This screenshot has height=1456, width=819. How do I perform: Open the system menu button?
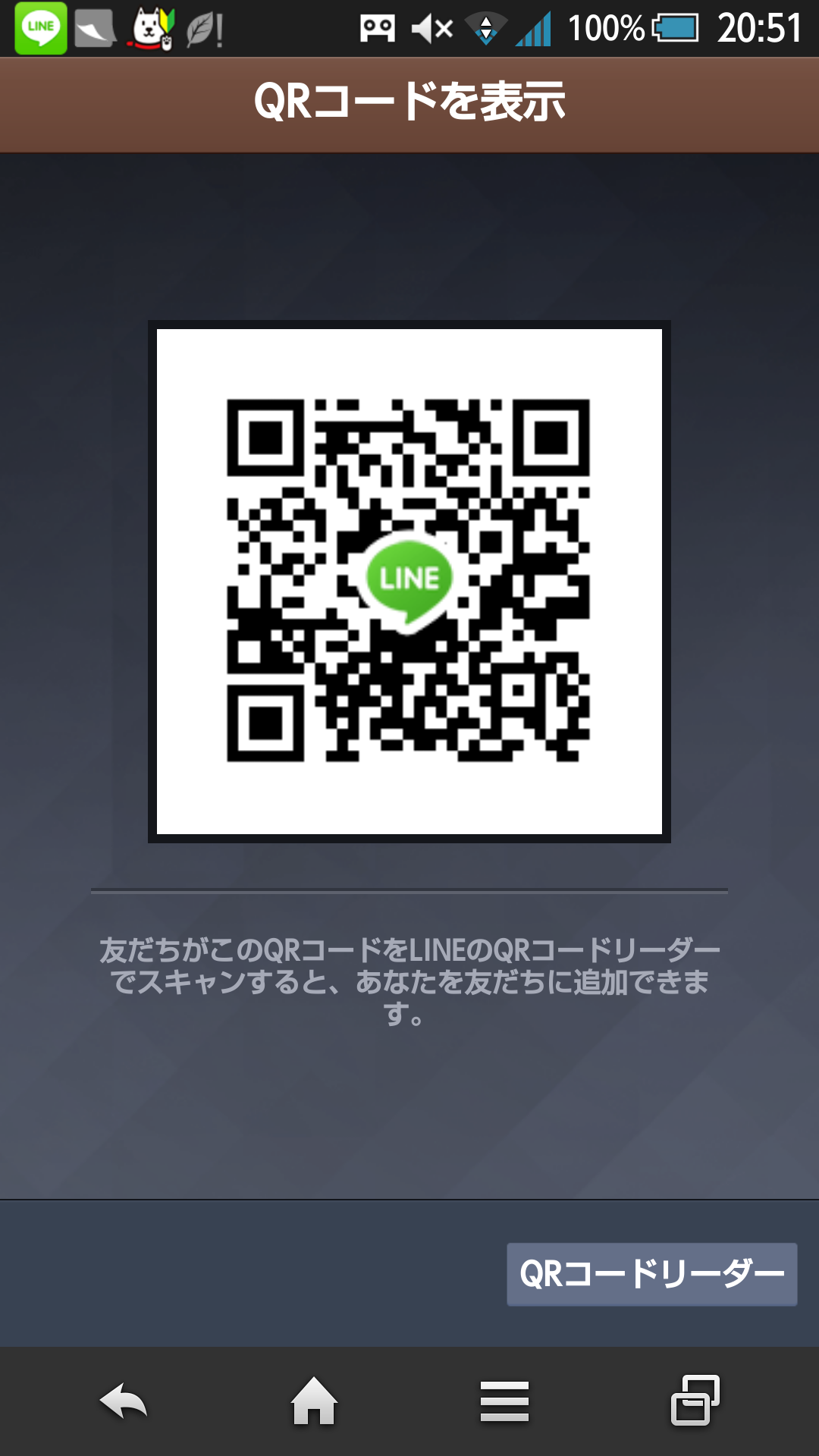[x=504, y=1401]
